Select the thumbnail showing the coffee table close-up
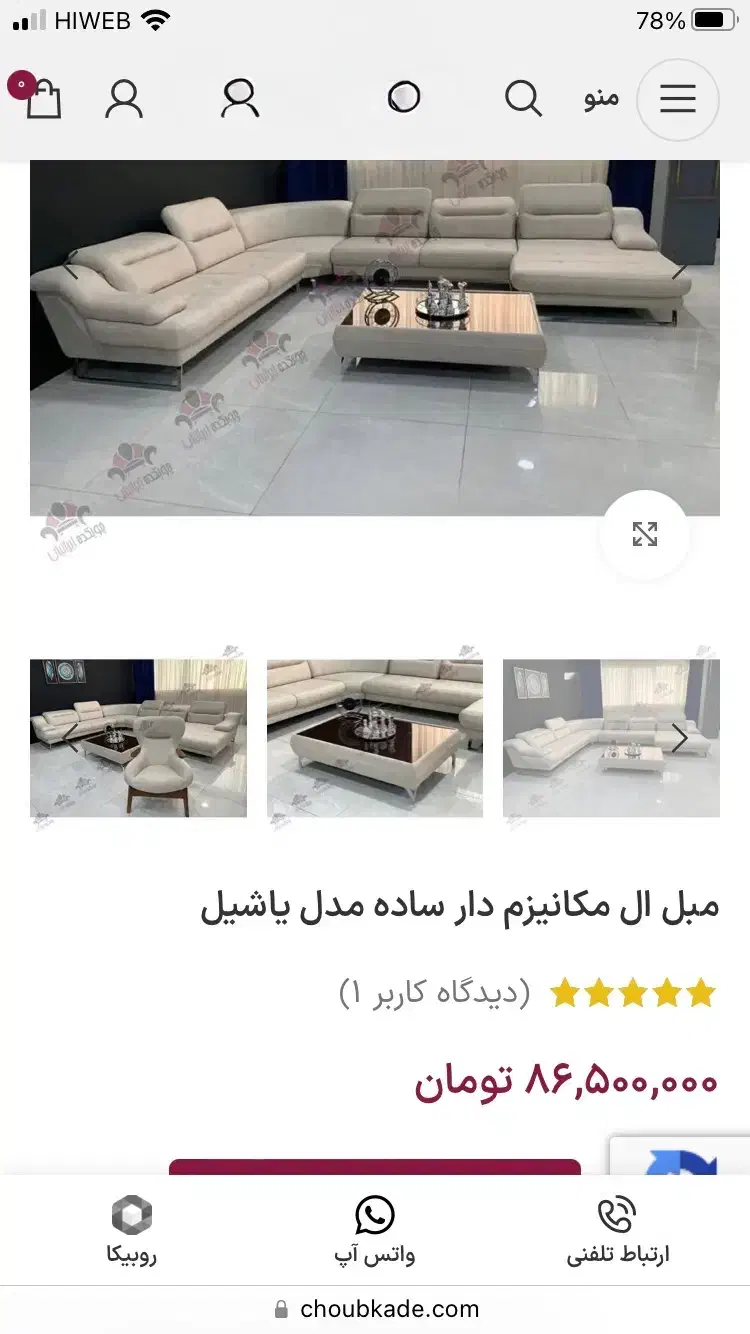The image size is (750, 1334). coord(375,738)
